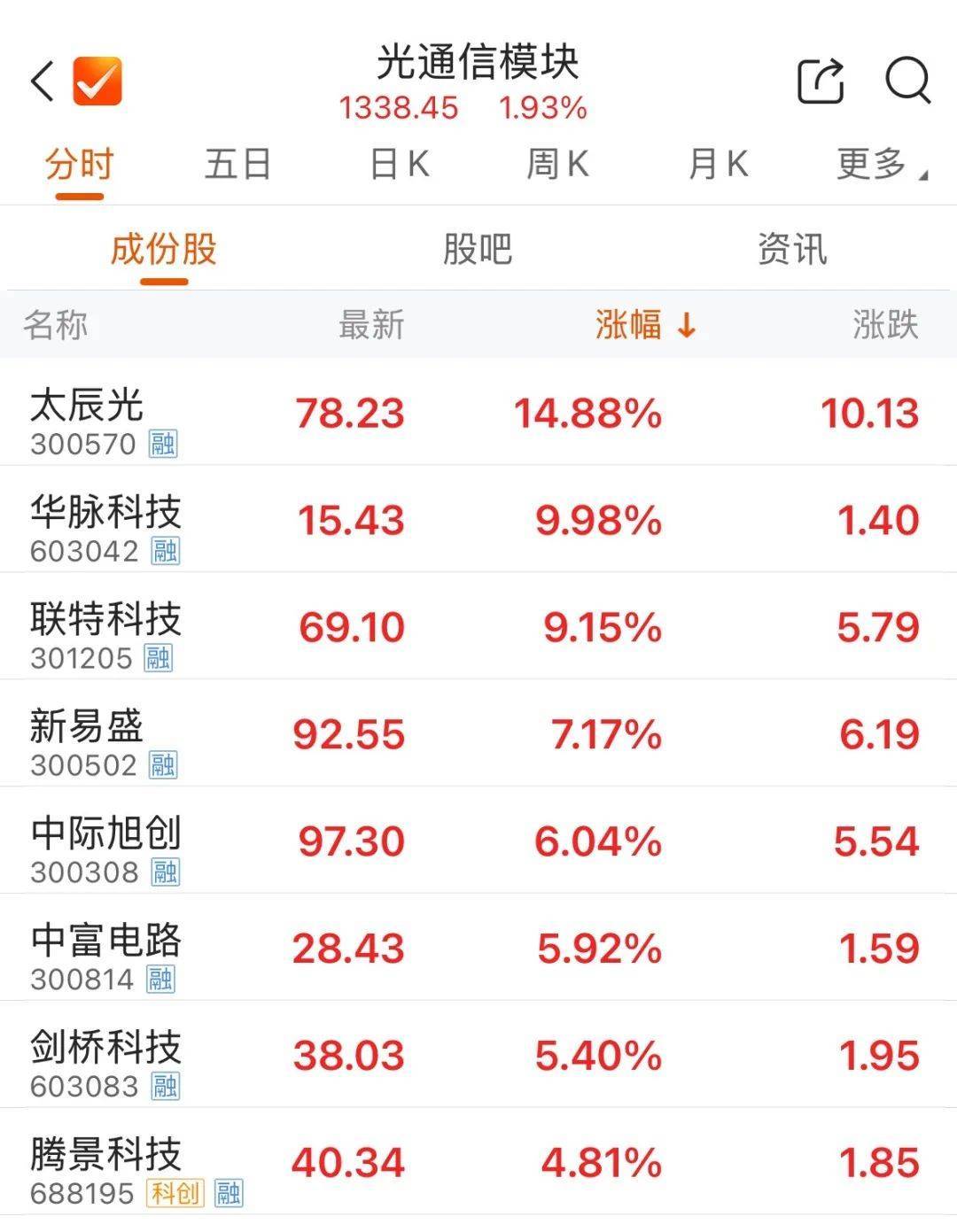Image resolution: width=957 pixels, height=1232 pixels.
Task: Expand the 更多 chart options
Action: 881,165
